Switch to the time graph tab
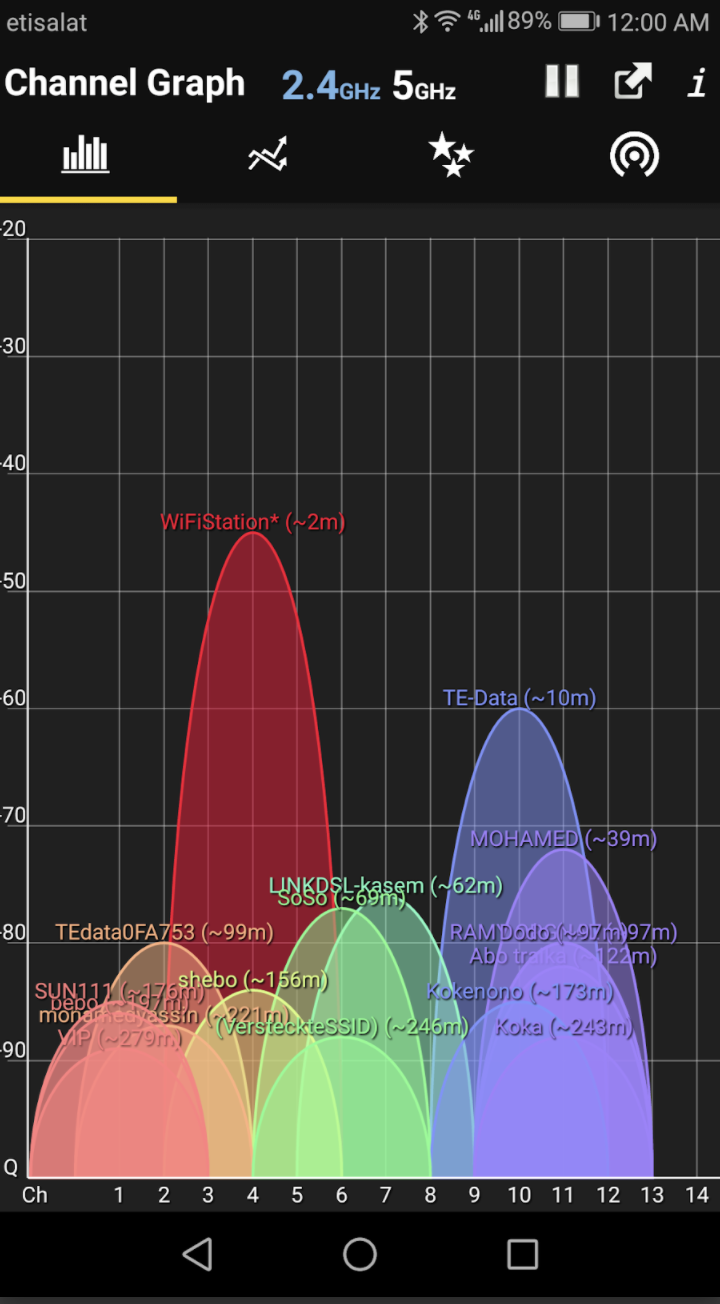 pyautogui.click(x=268, y=156)
